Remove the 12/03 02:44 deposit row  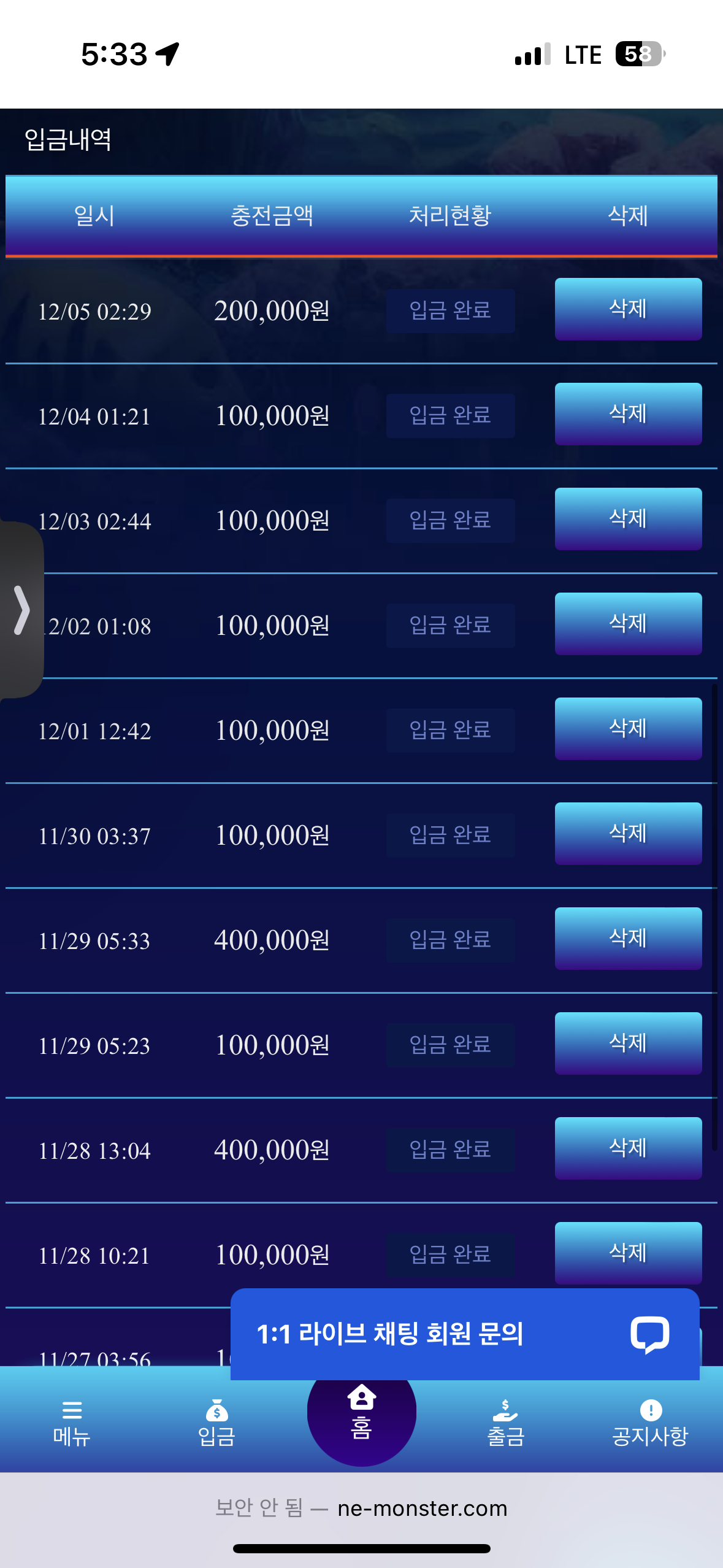click(628, 519)
